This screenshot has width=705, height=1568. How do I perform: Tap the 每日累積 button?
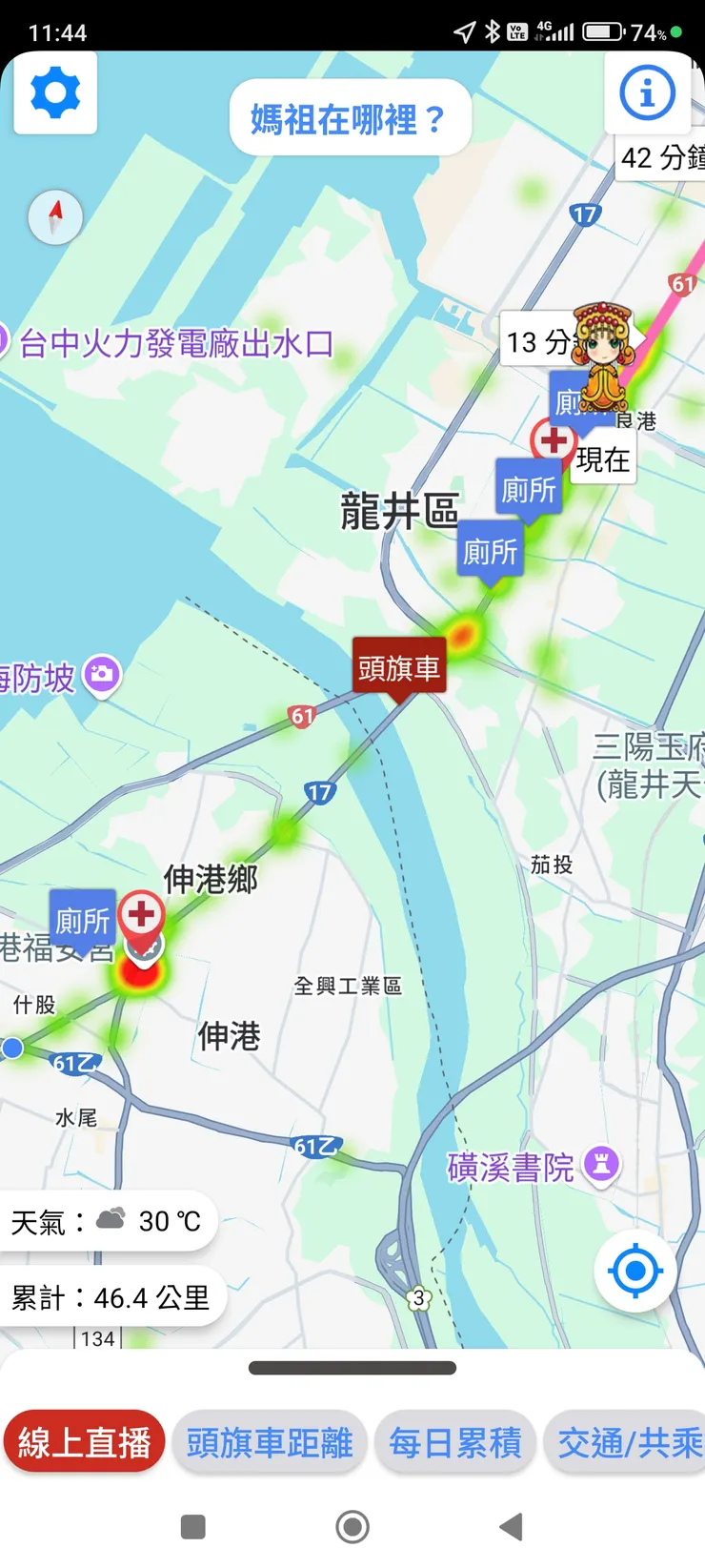(x=455, y=1442)
